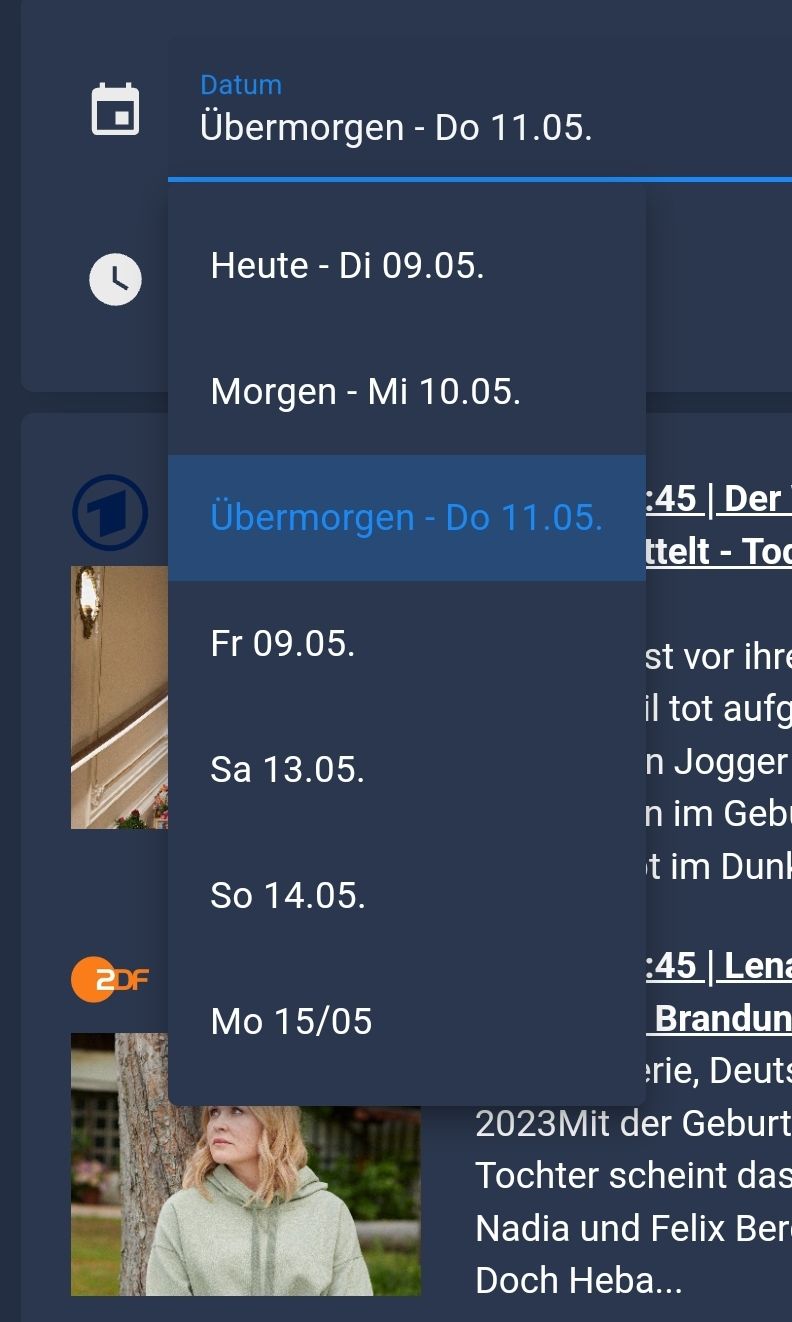Pick Übermorgen - Do 11.05. option
This screenshot has width=792, height=1322.
click(x=406, y=518)
